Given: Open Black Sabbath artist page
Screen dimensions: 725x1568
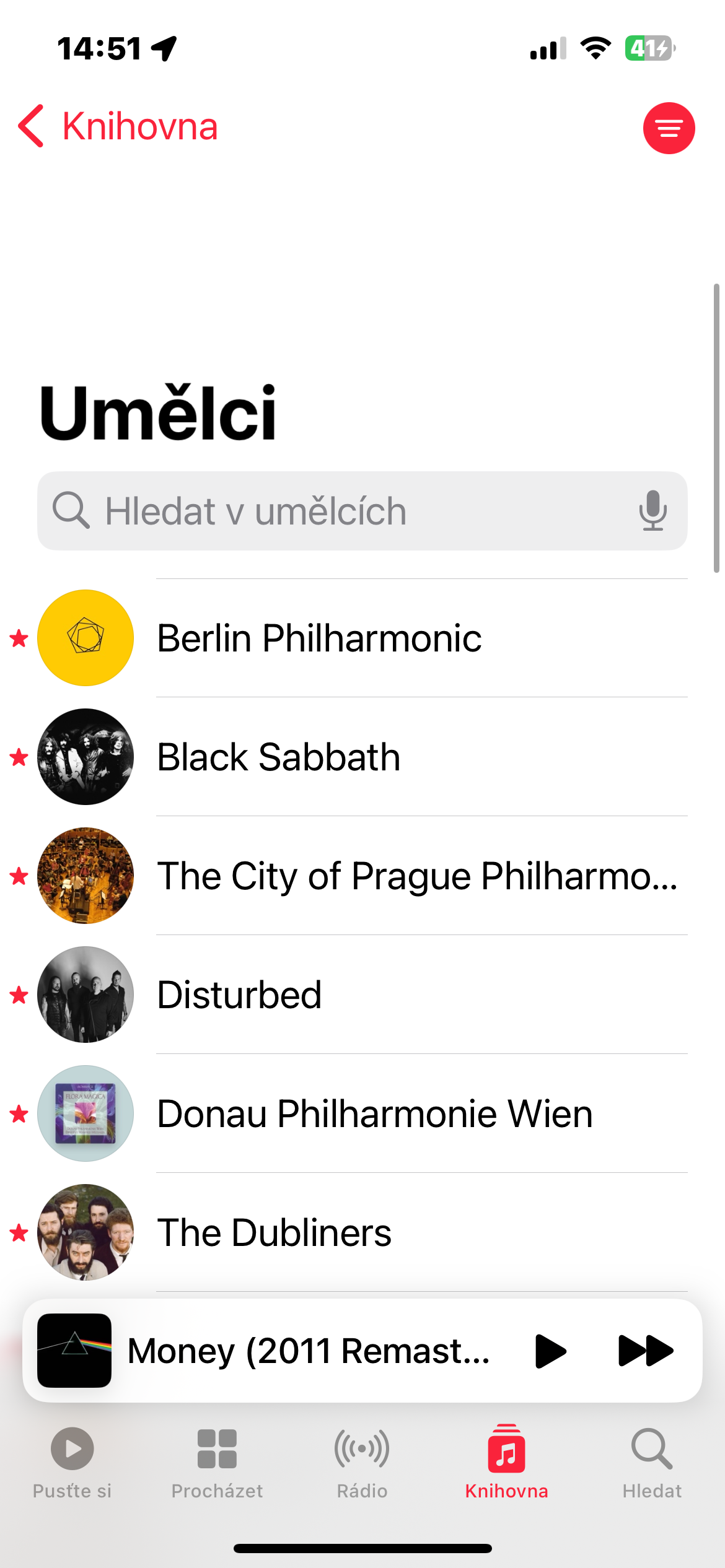Looking at the screenshot, I should [x=279, y=757].
